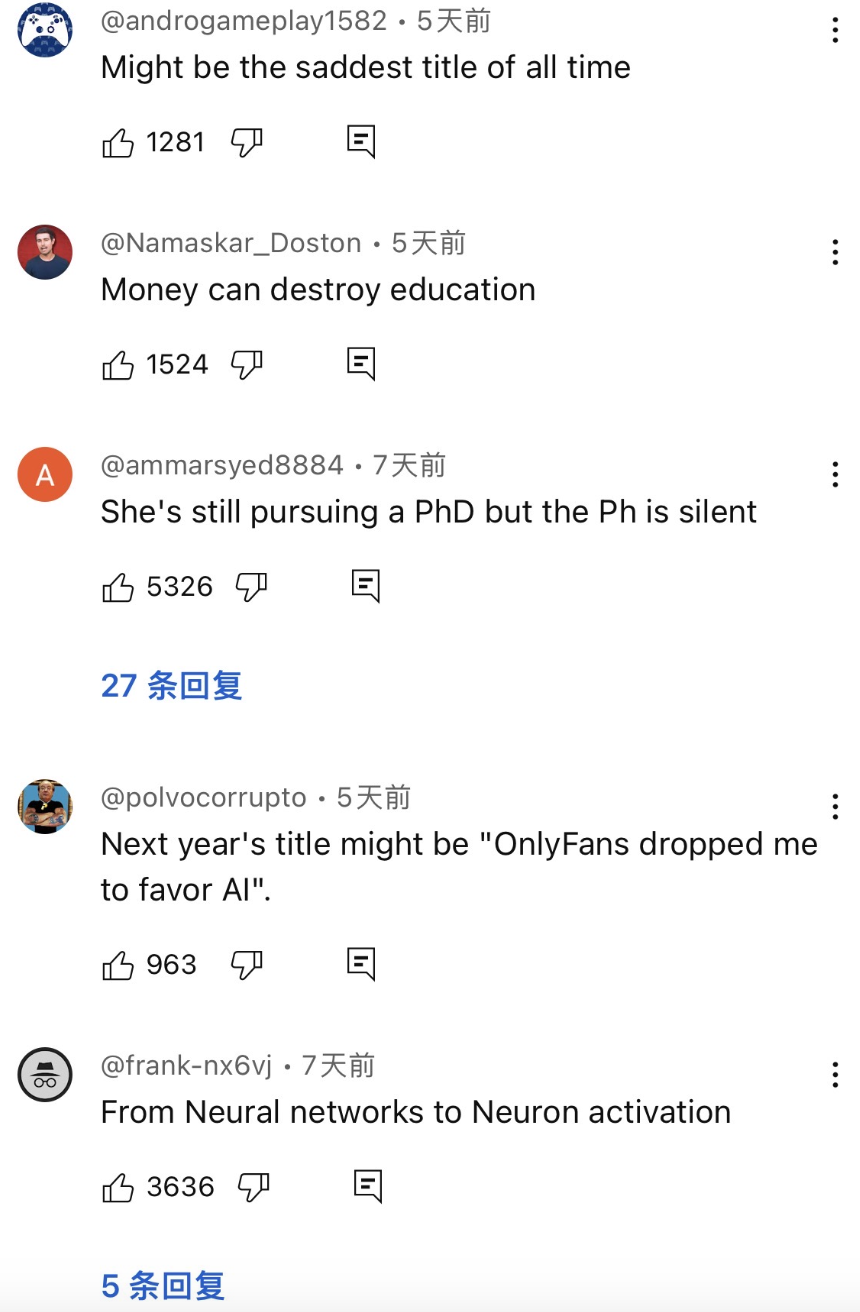
Task: Open more options for @androgameplay1582's comment
Action: click(x=835, y=30)
